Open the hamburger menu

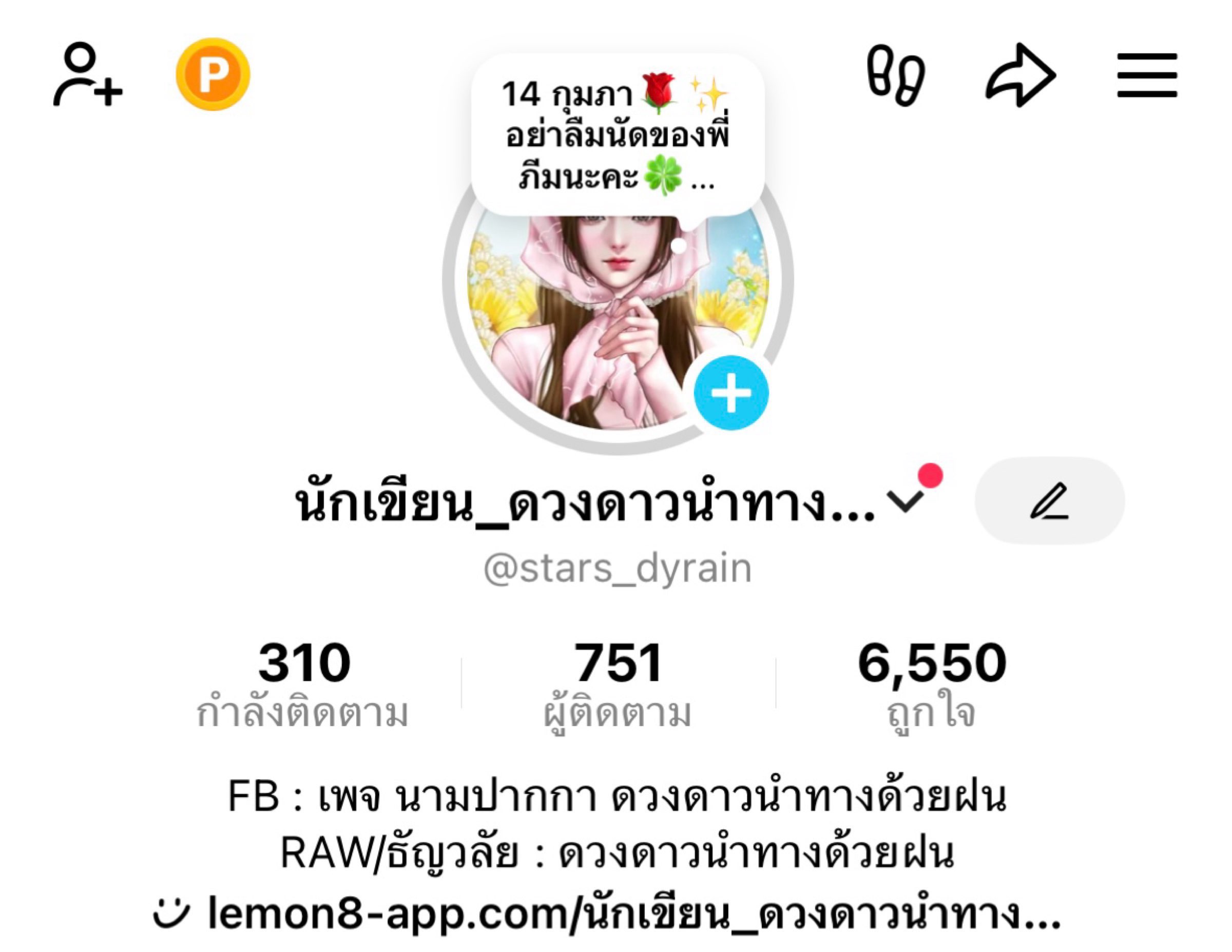(x=1147, y=75)
